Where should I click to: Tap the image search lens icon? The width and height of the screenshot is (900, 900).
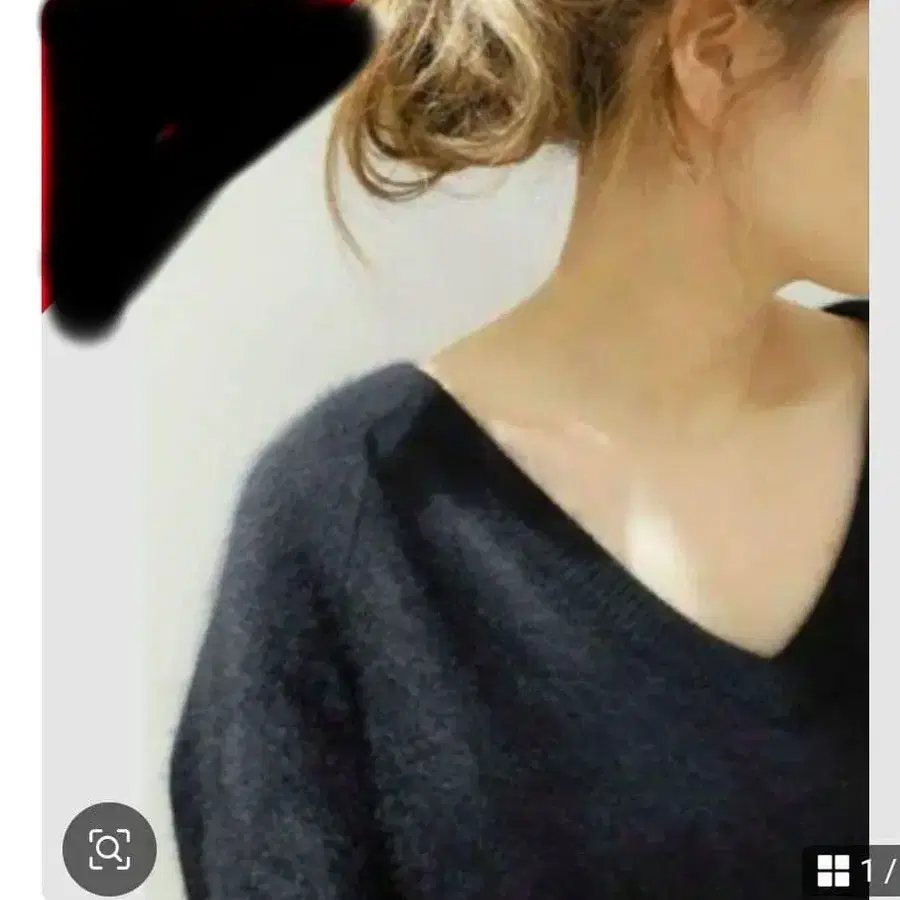(x=109, y=848)
